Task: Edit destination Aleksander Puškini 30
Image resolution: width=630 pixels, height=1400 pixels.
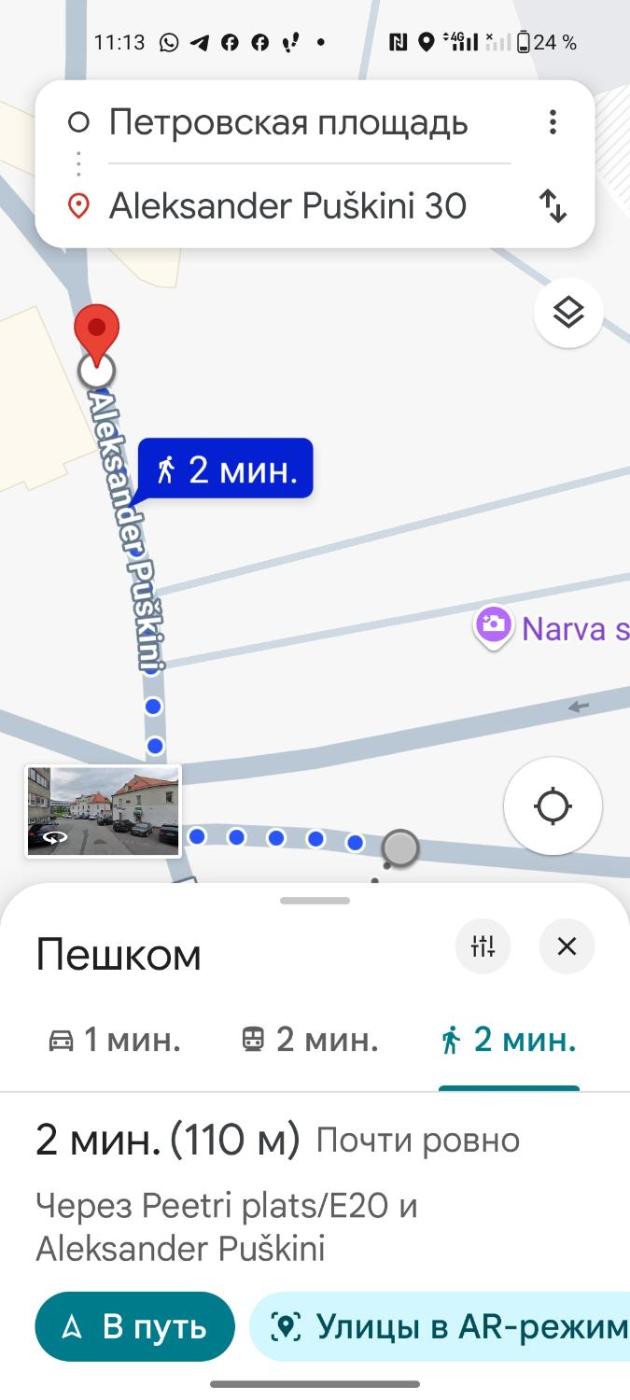Action: [x=288, y=206]
